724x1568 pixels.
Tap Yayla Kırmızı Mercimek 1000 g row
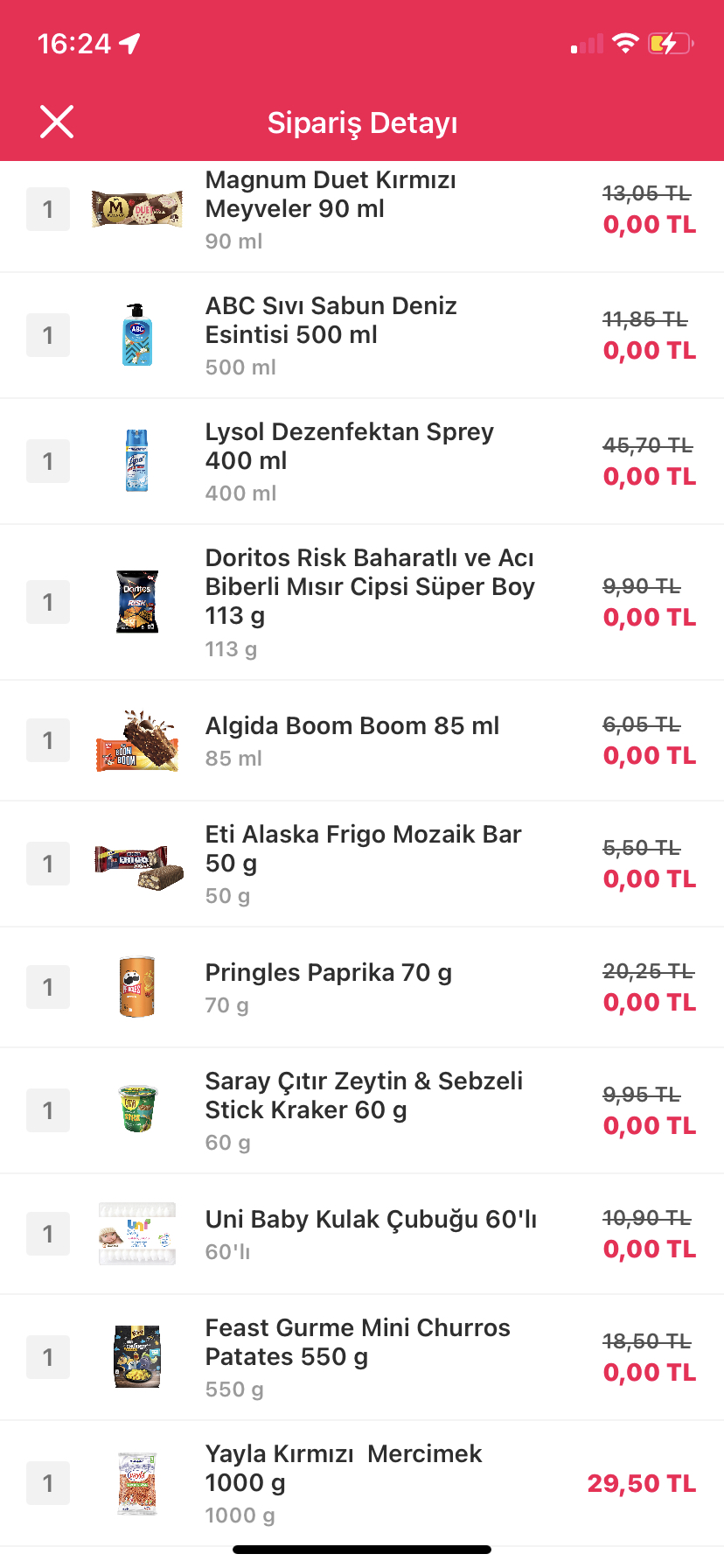[362, 1483]
